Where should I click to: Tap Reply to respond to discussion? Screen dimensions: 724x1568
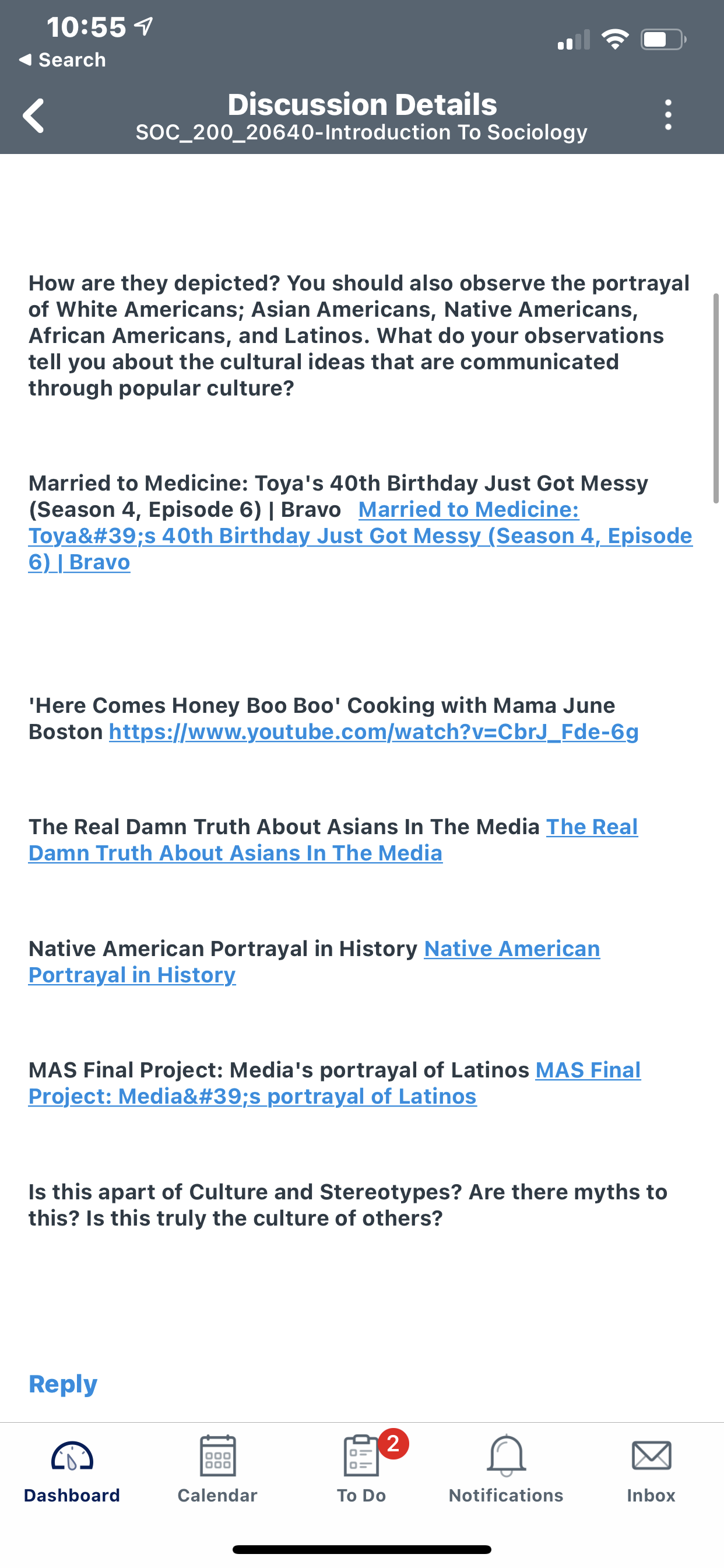pos(63,1384)
